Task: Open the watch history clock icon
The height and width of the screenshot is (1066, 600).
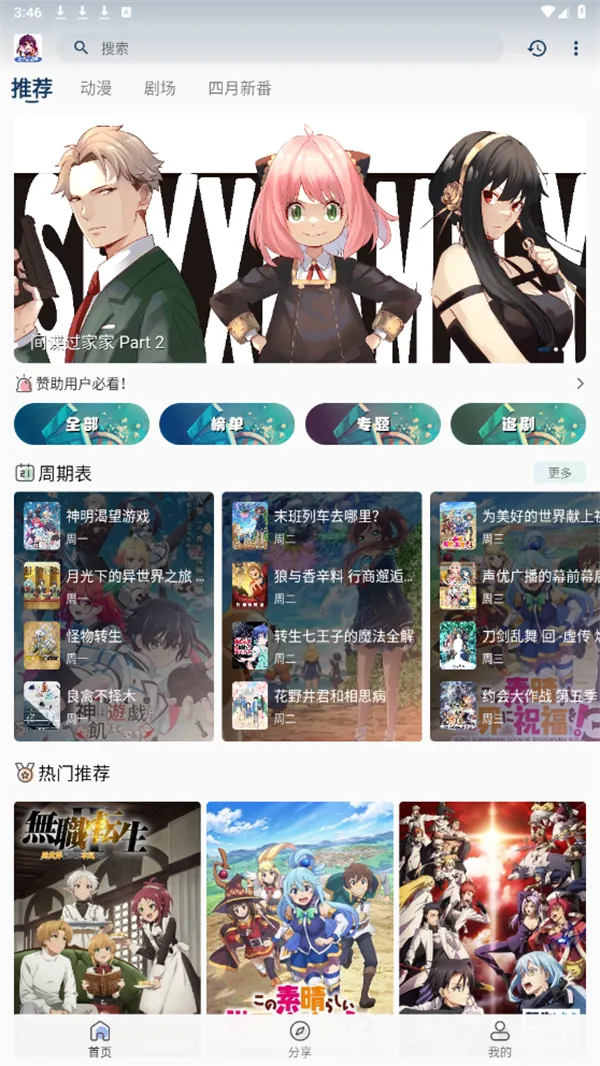Action: pos(537,48)
